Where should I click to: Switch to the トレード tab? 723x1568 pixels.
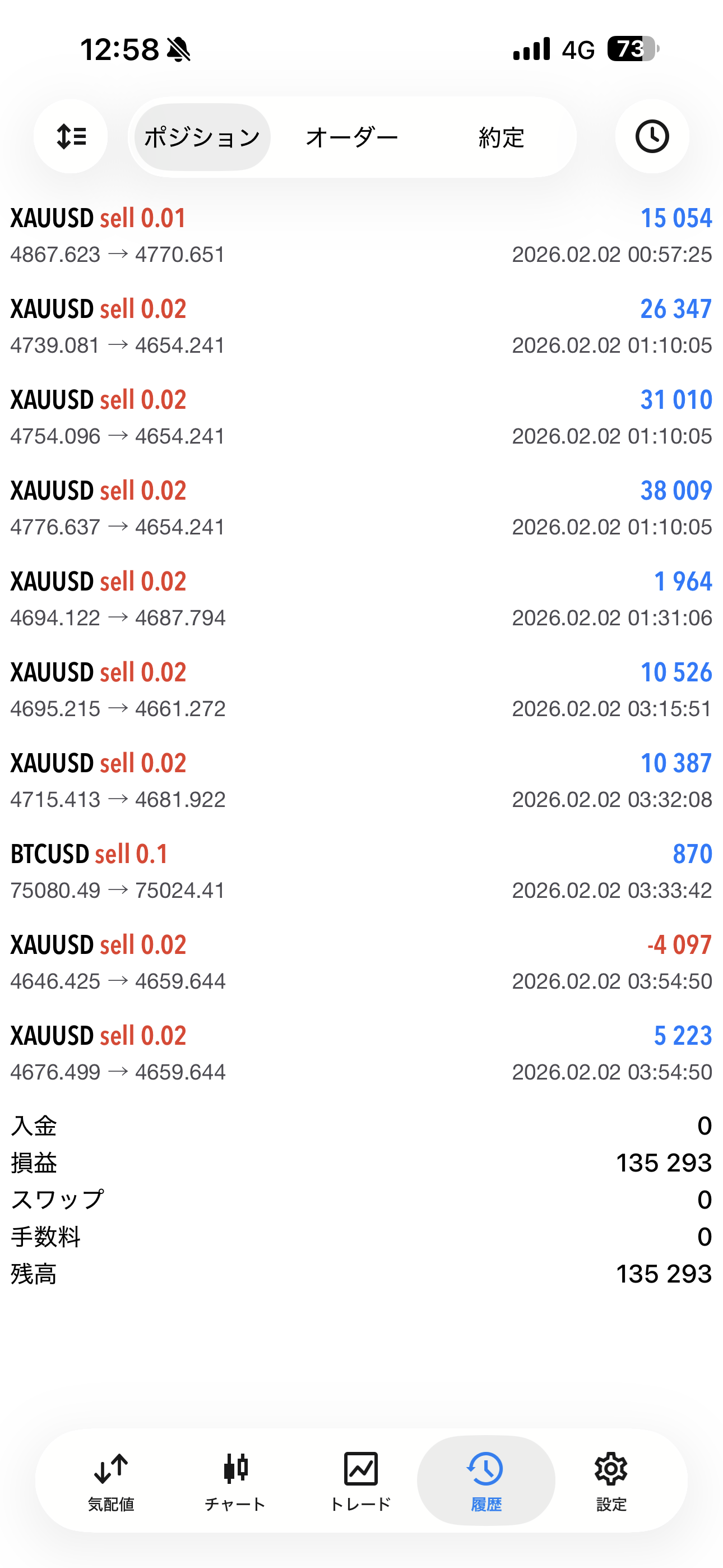pyautogui.click(x=360, y=1481)
